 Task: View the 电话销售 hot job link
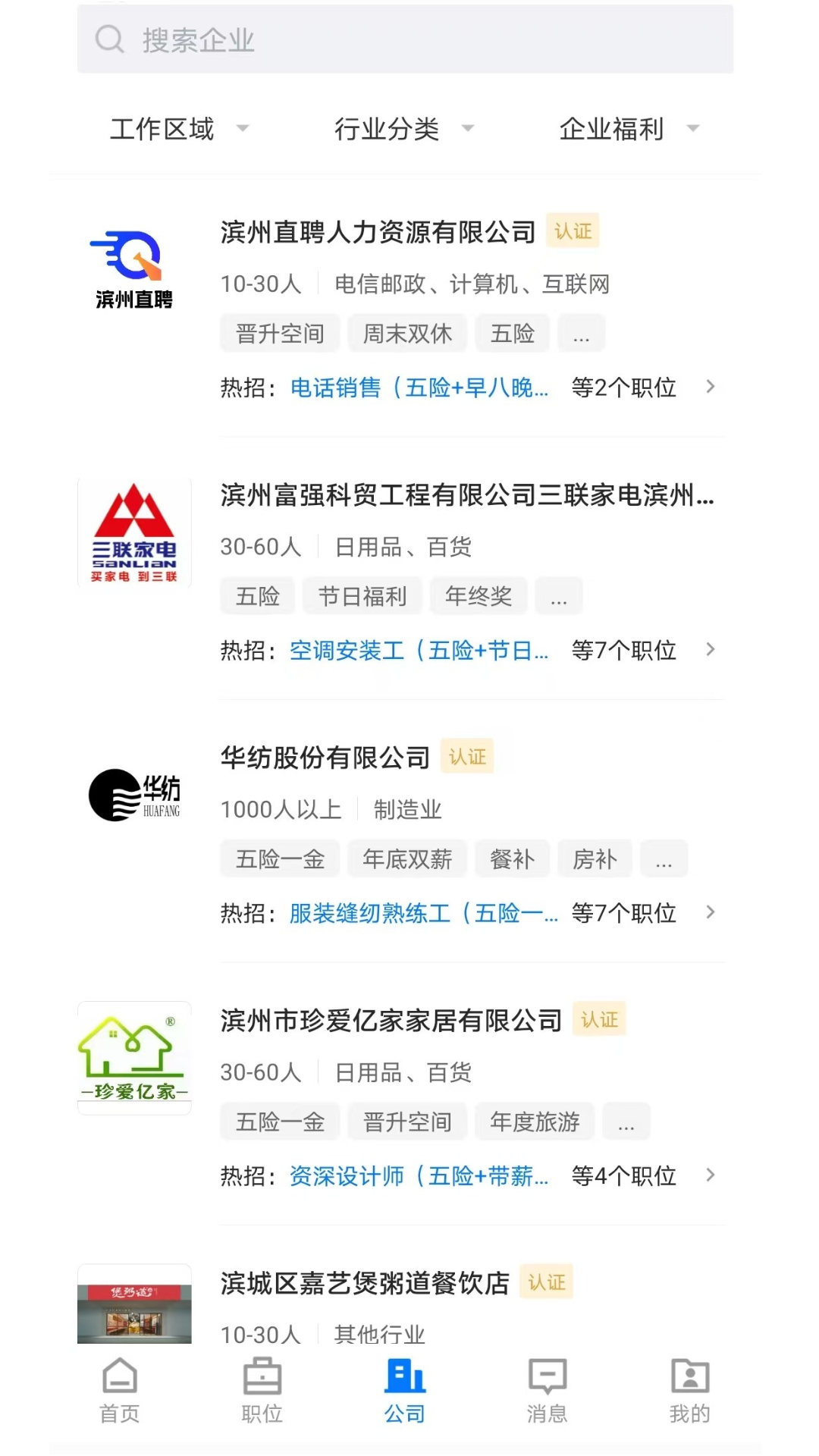click(419, 388)
